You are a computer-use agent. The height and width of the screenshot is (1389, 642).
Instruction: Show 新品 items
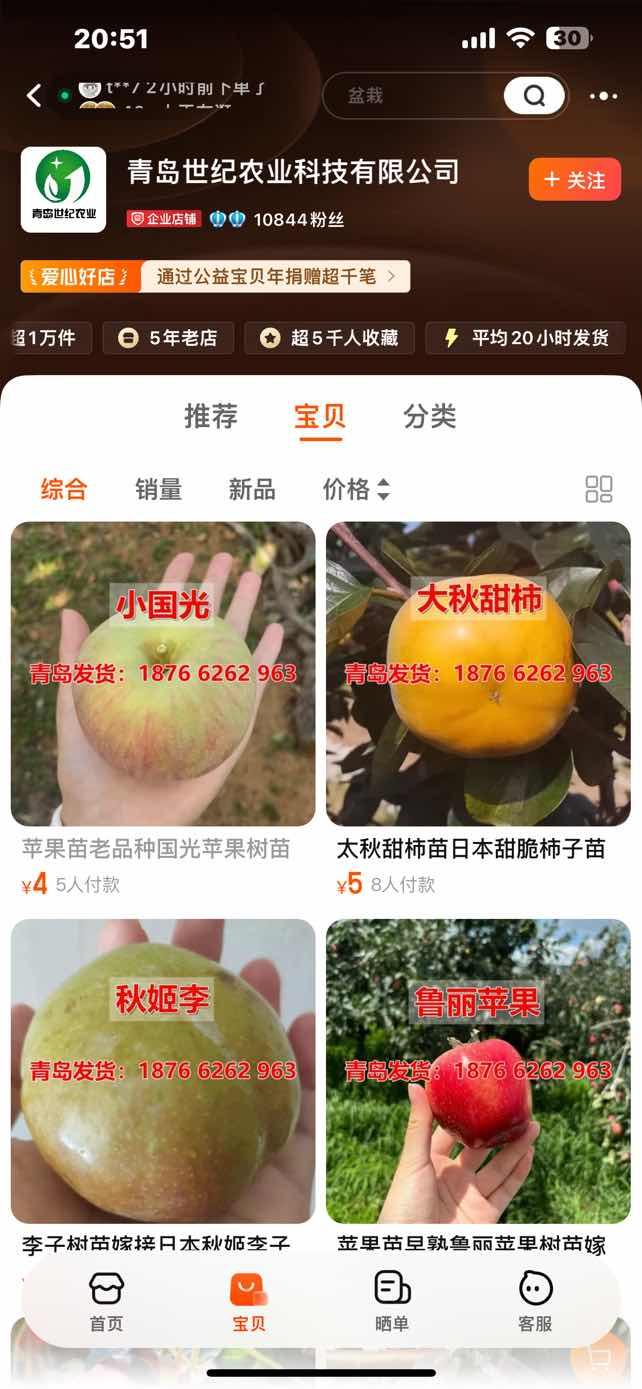[252, 489]
